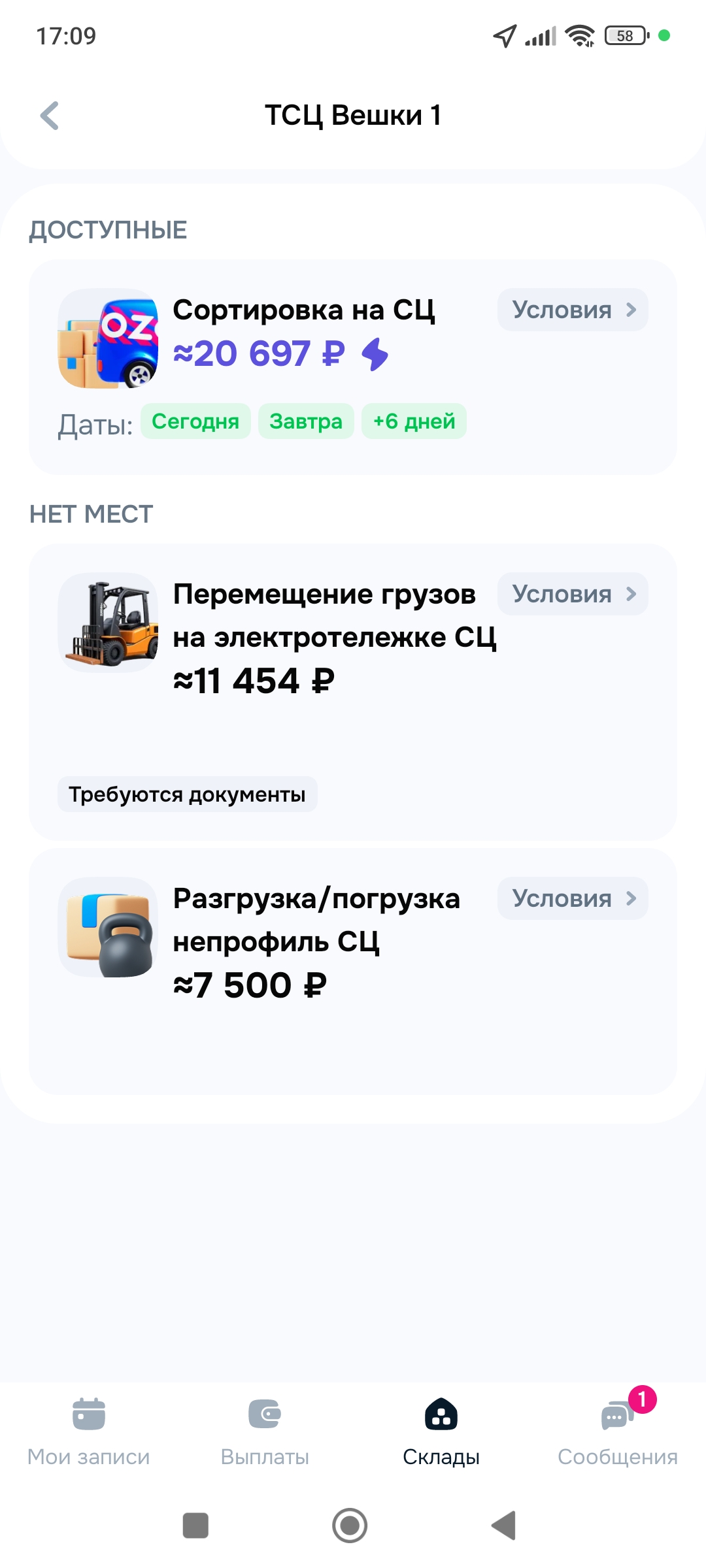Open Условия for Сортировка на СЦ
The width and height of the screenshot is (706, 1568).
(573, 310)
